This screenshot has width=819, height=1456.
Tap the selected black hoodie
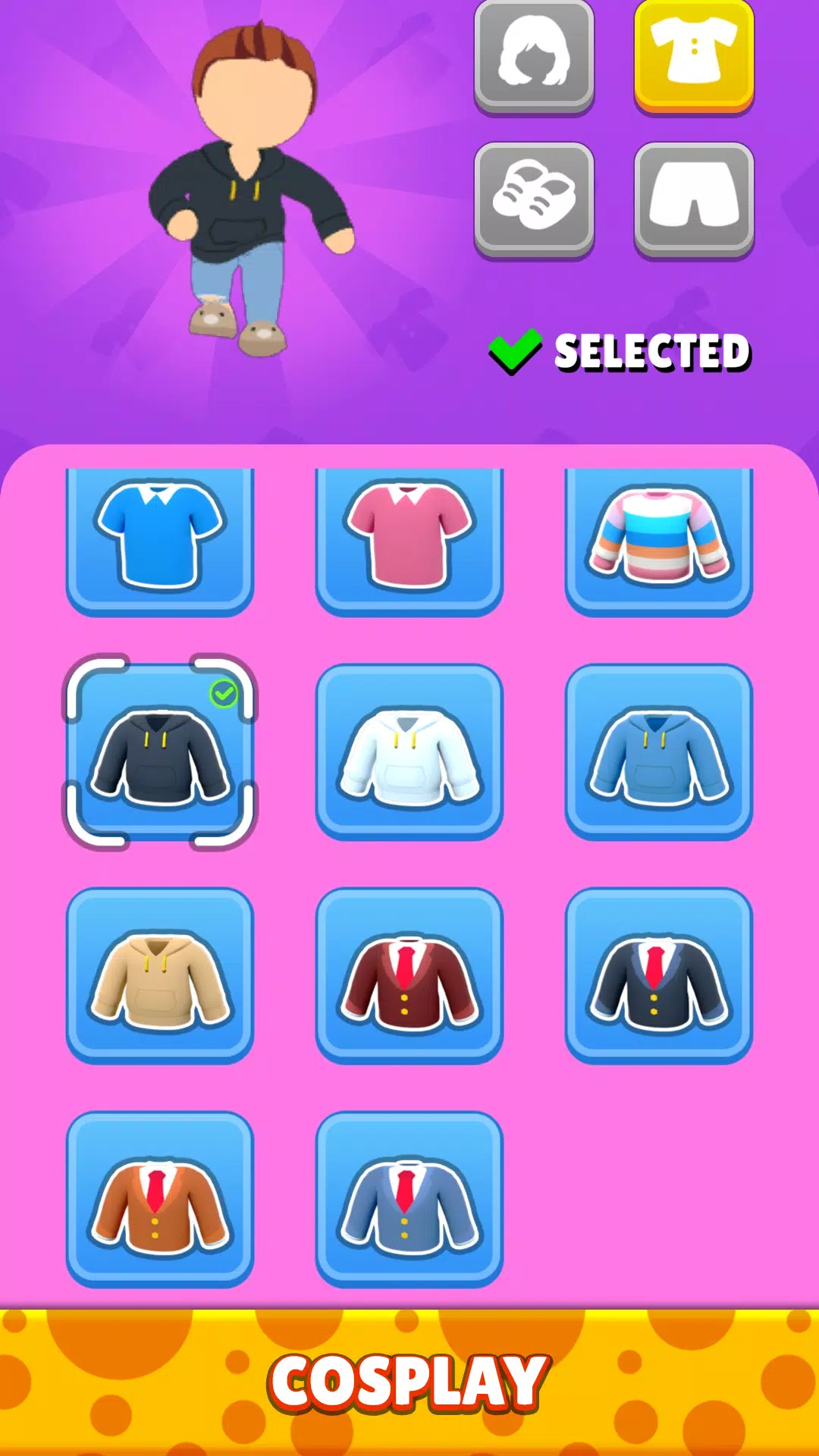[x=160, y=752]
